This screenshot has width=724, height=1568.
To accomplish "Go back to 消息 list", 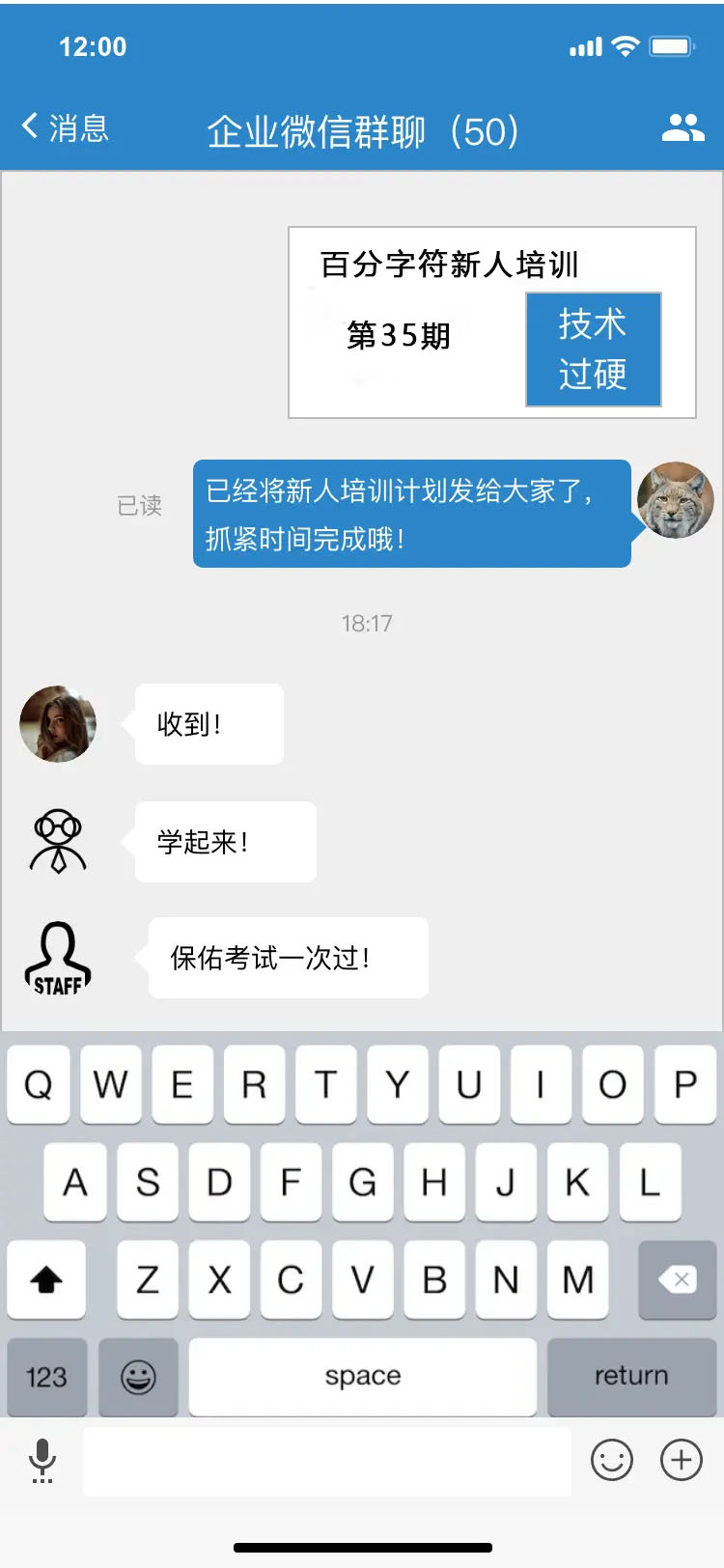I will tap(65, 127).
